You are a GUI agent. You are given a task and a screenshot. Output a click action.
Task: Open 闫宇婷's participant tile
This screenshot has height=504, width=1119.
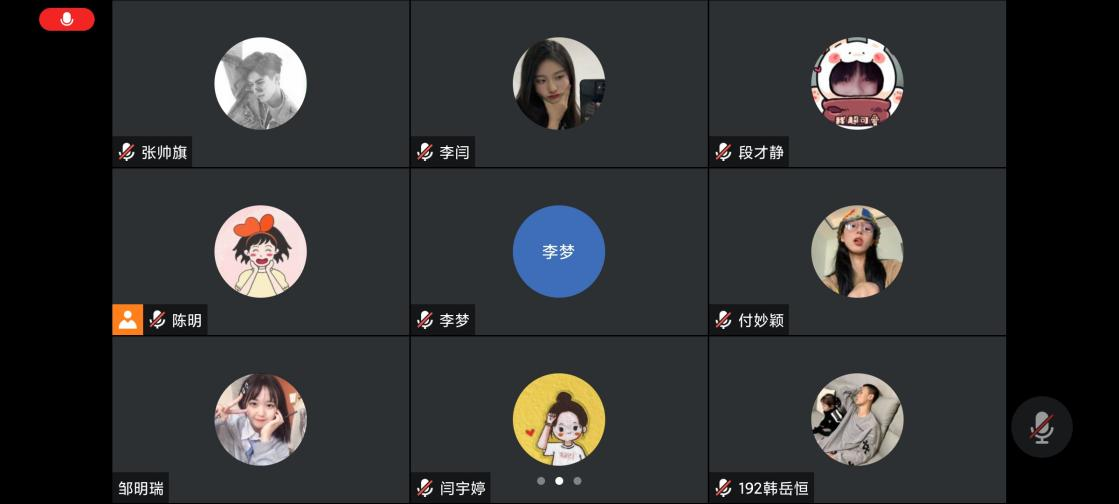pos(558,420)
